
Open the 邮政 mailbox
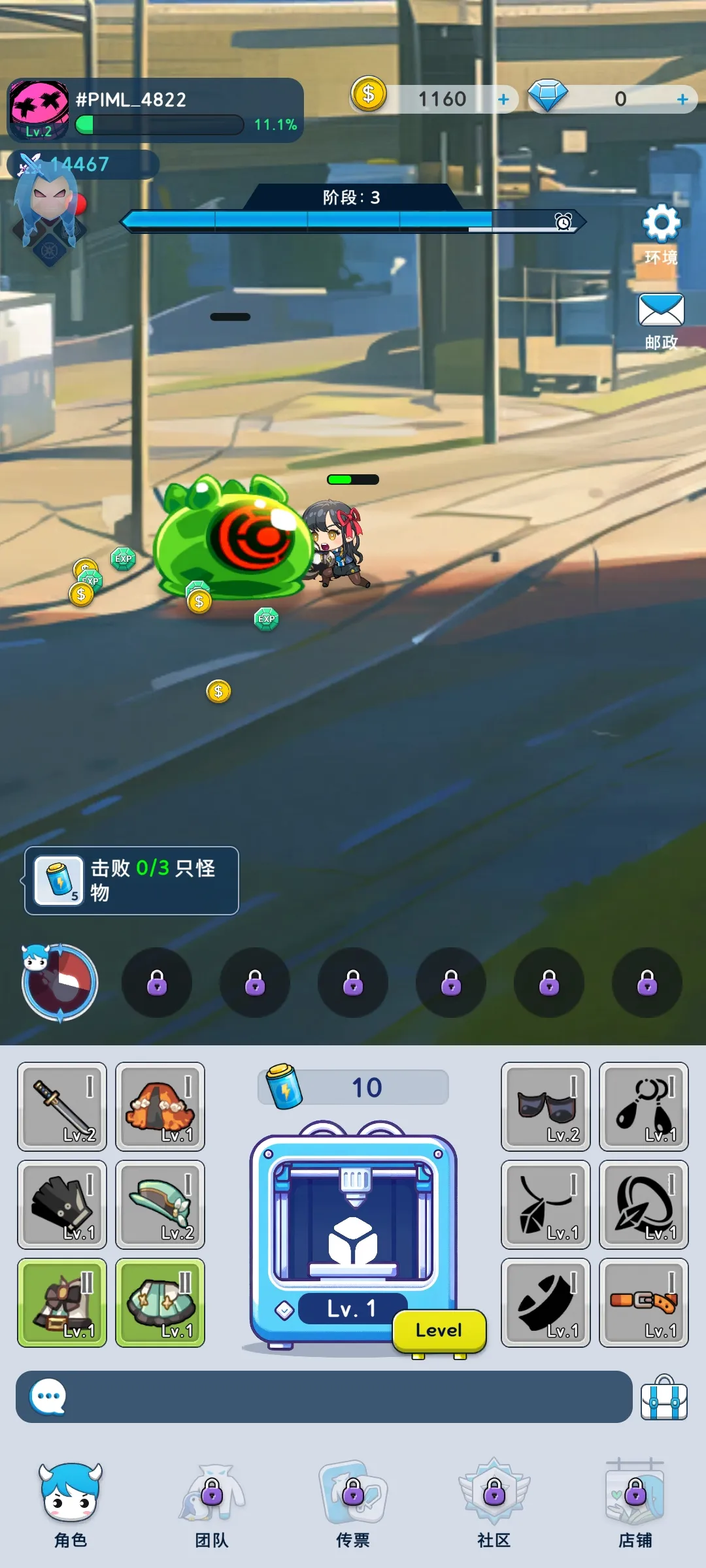[661, 310]
